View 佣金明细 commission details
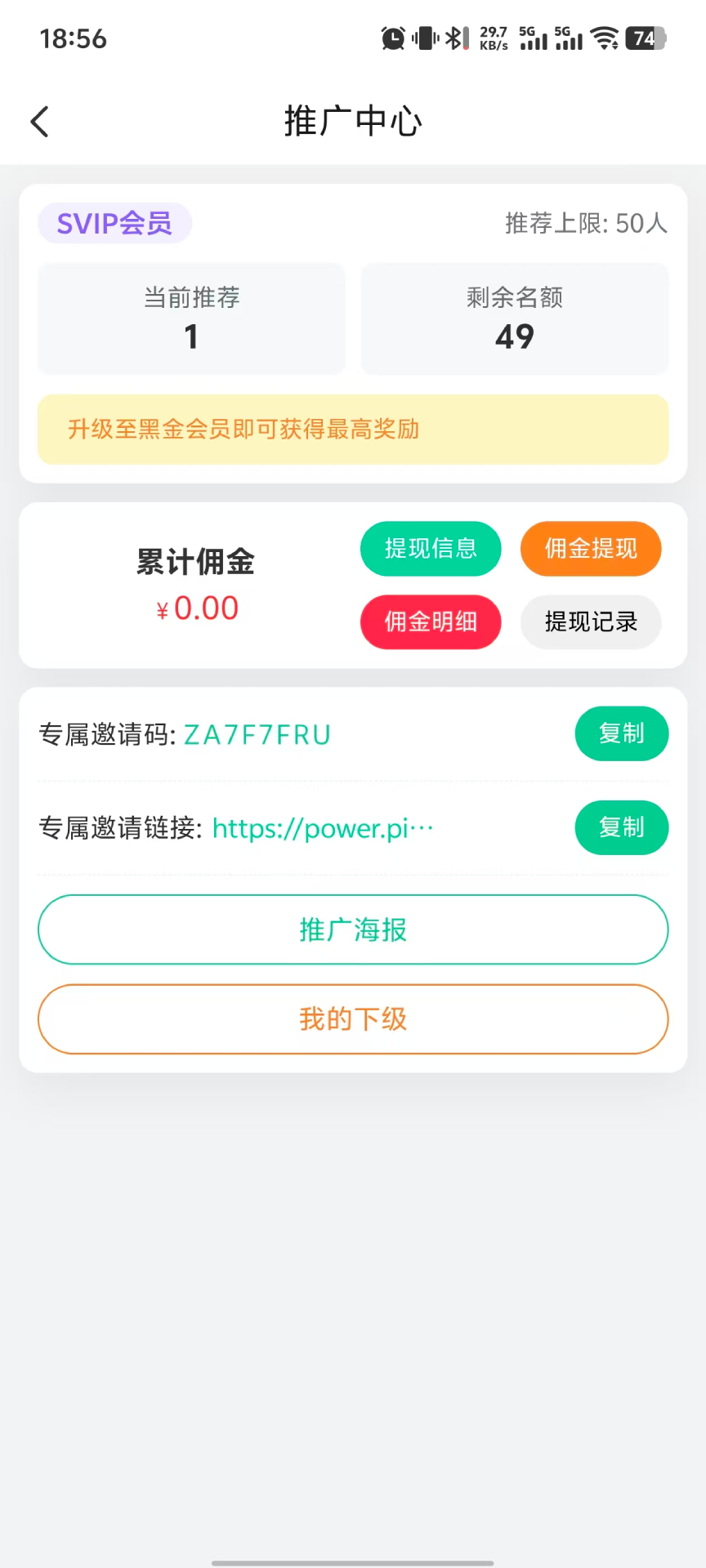706x1568 pixels. (431, 622)
